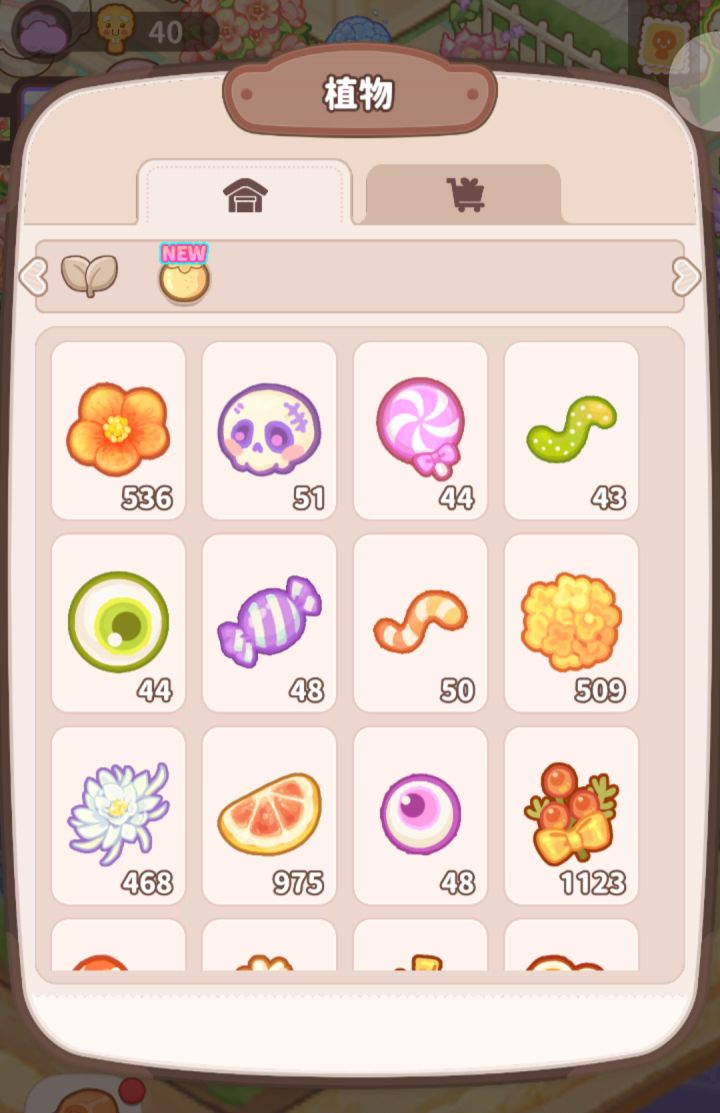
Task: Tap the green eyeball plant
Action: tap(118, 622)
